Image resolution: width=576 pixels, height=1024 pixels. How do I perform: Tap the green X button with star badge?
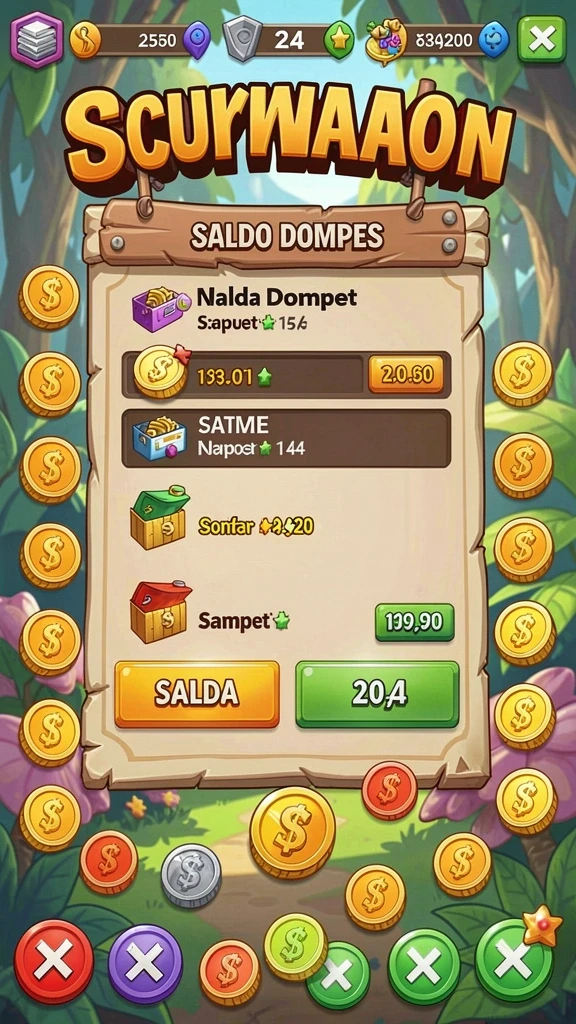coord(513,960)
